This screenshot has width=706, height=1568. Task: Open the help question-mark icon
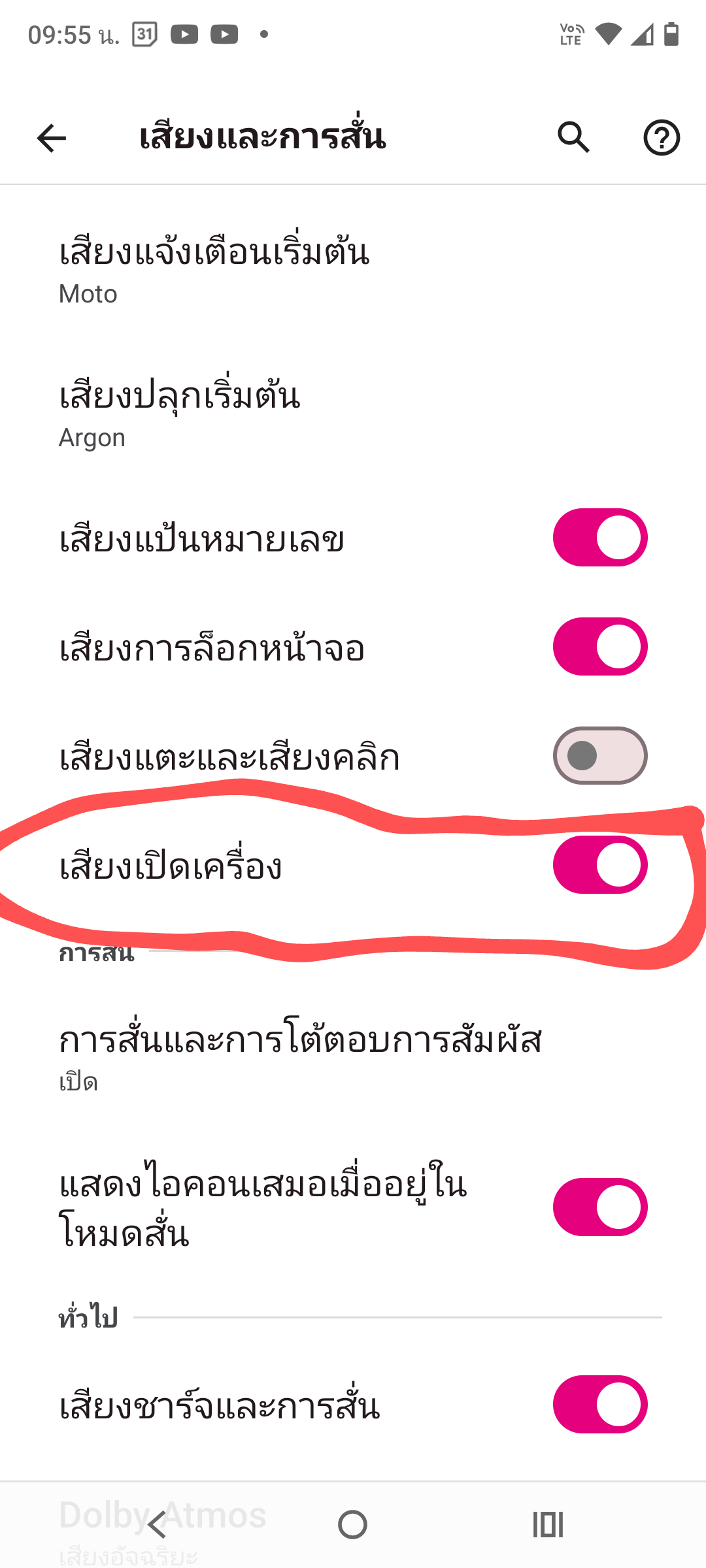pos(662,138)
